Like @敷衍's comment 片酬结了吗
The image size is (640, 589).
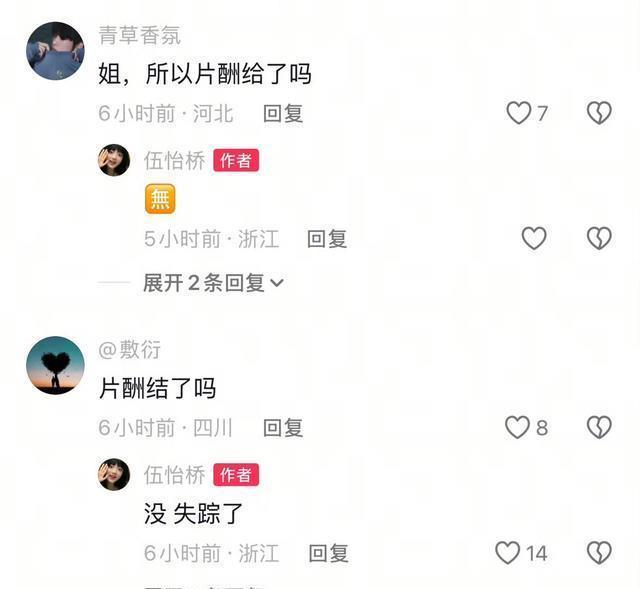click(x=518, y=427)
